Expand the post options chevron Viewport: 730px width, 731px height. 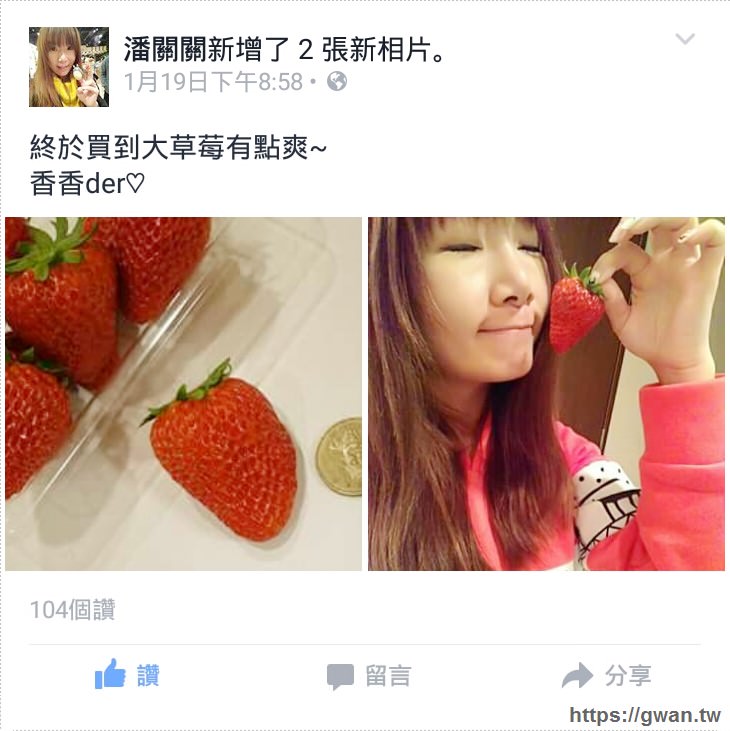click(685, 40)
